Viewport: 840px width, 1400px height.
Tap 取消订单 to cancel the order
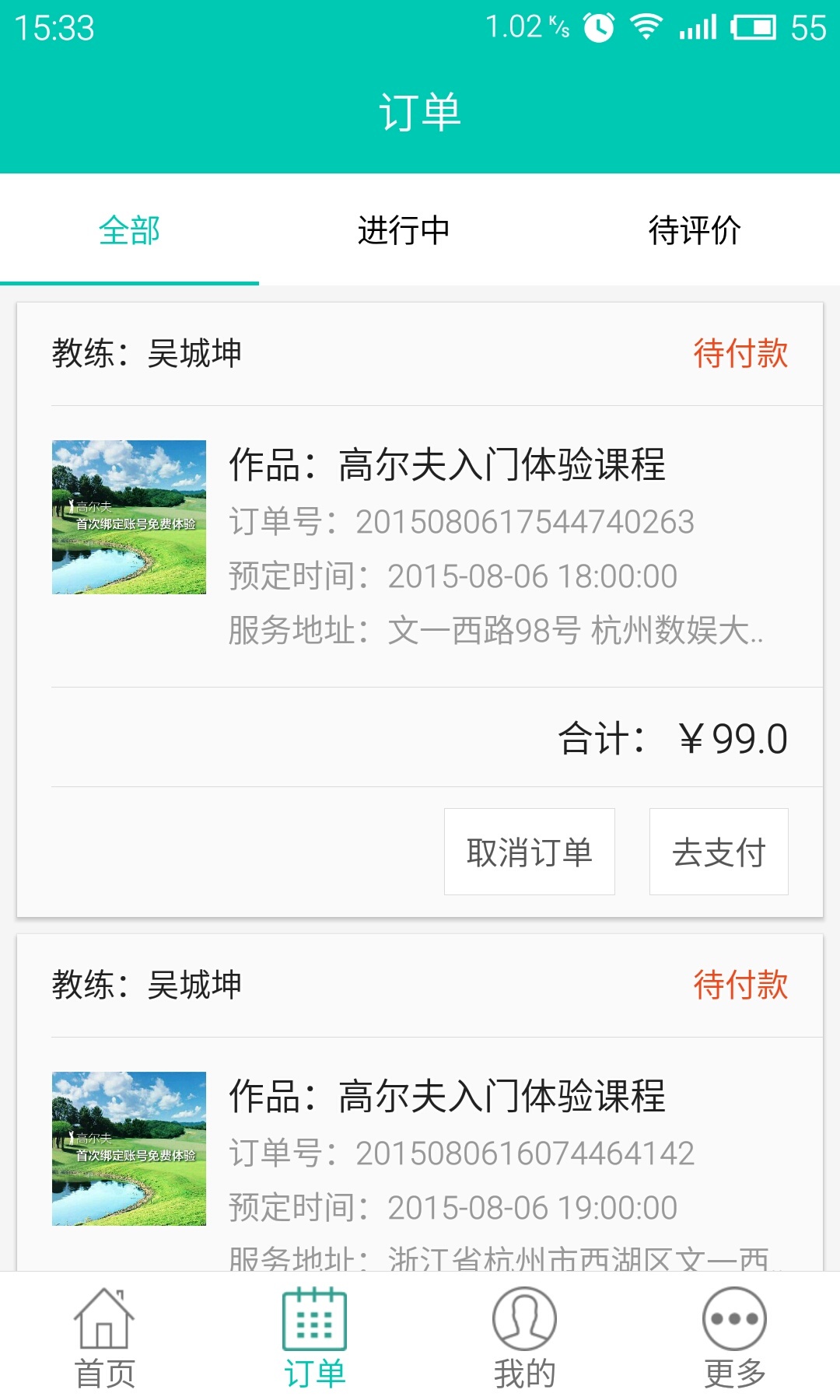click(529, 852)
